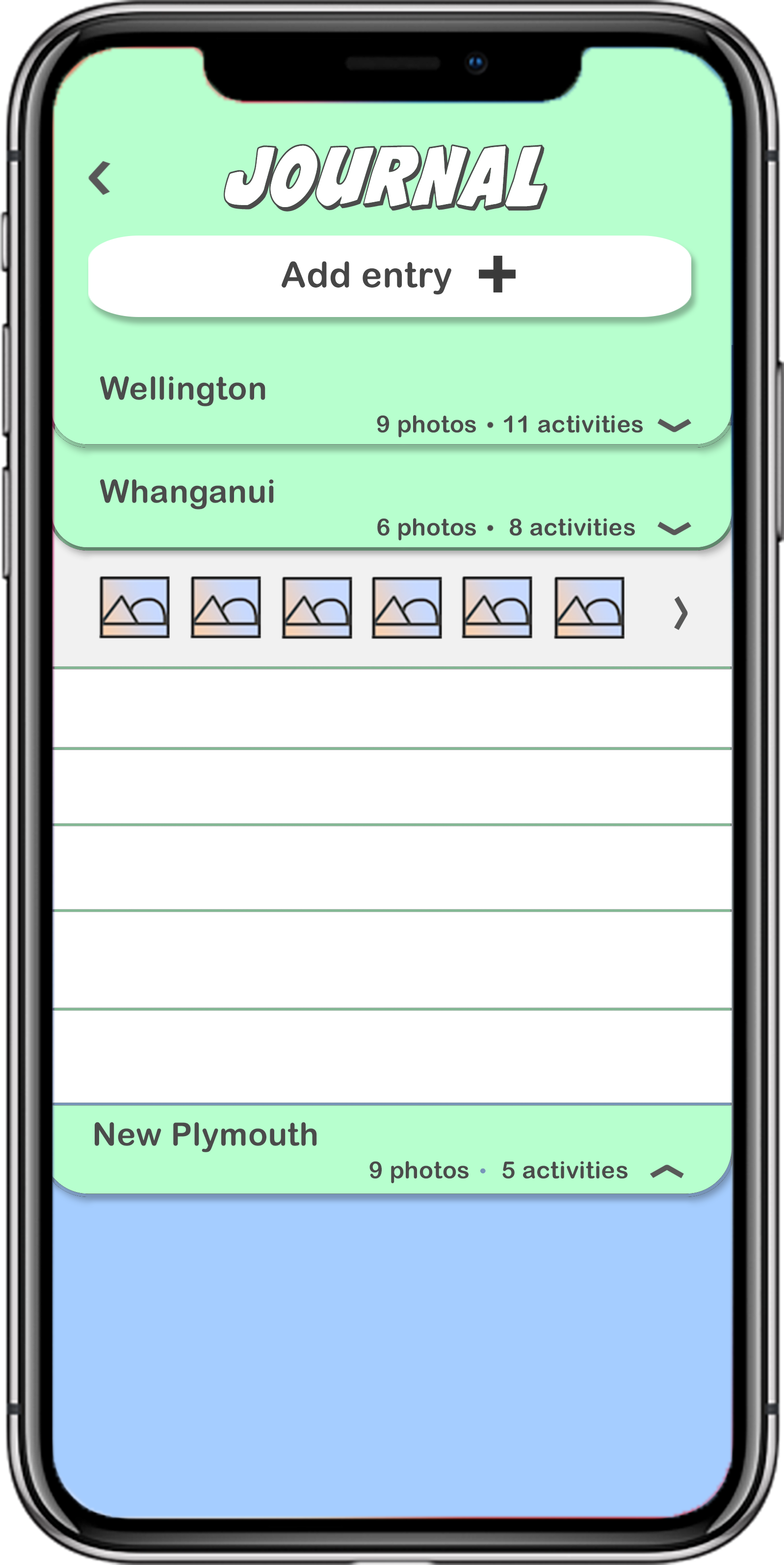Tap the Add entry button
Viewport: 784px width, 1565px height.
[x=389, y=276]
